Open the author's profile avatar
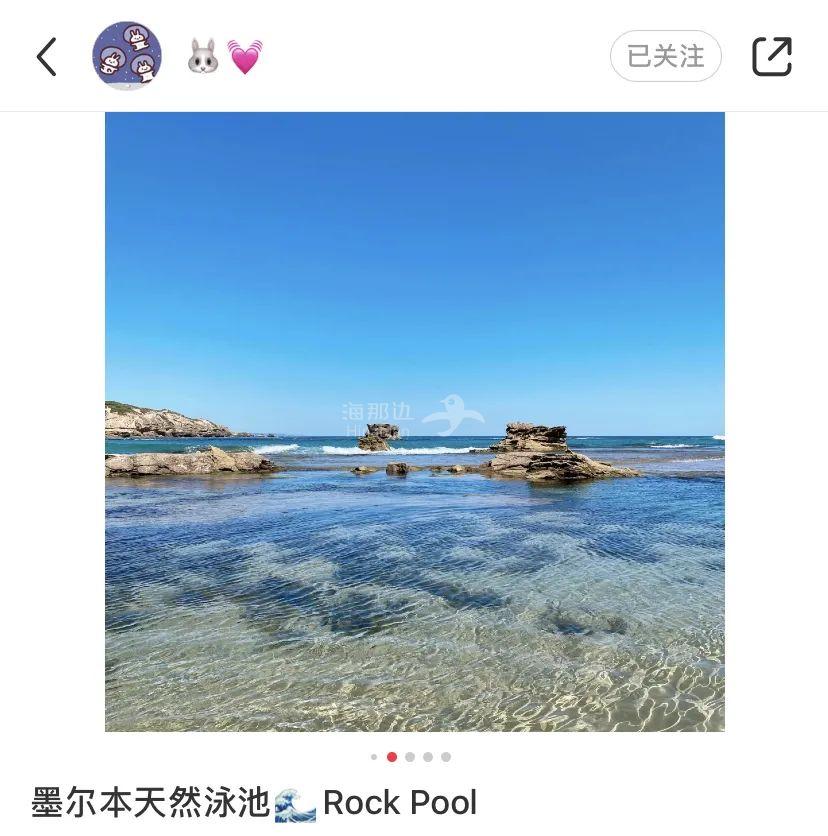828x836 pixels. (x=127, y=56)
